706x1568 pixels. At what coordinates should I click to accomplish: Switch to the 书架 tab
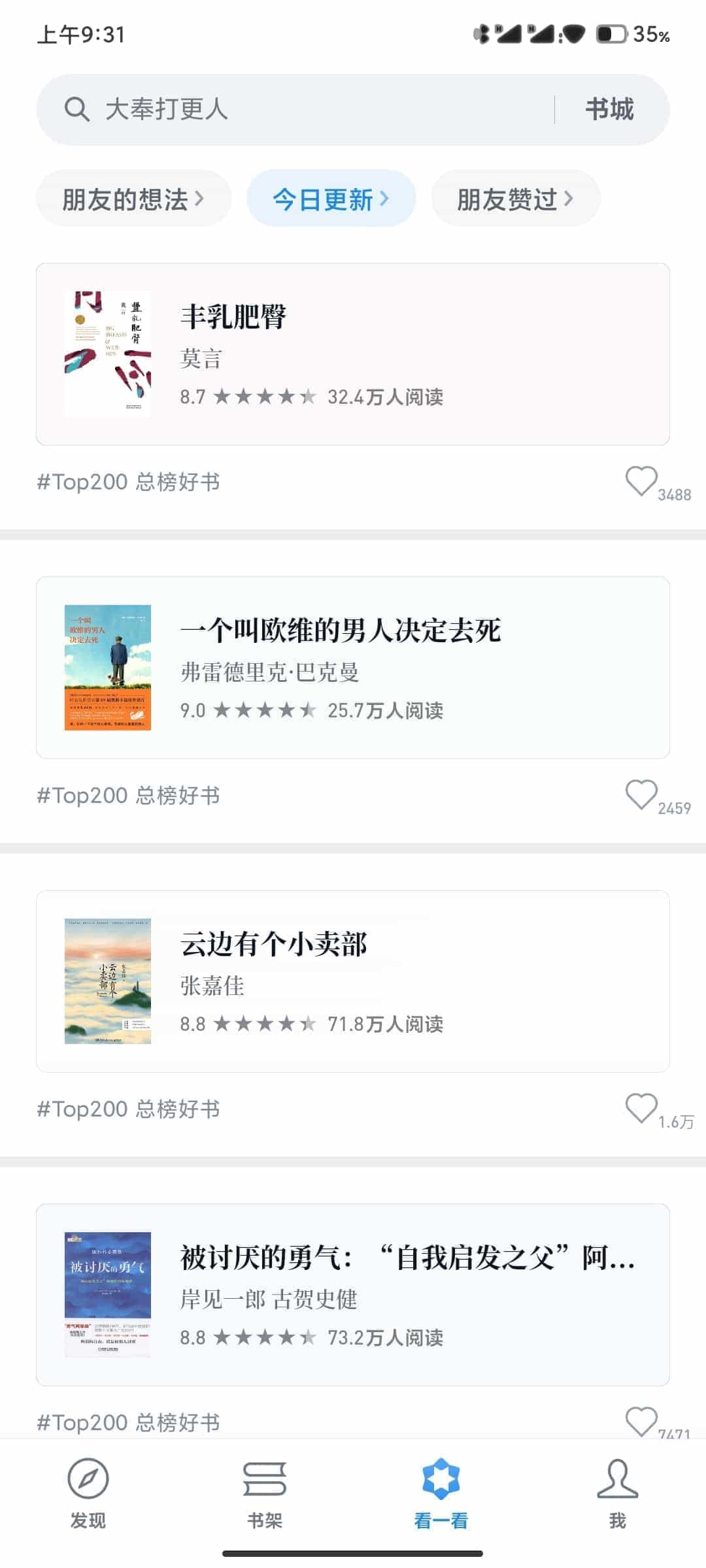pos(265,1494)
